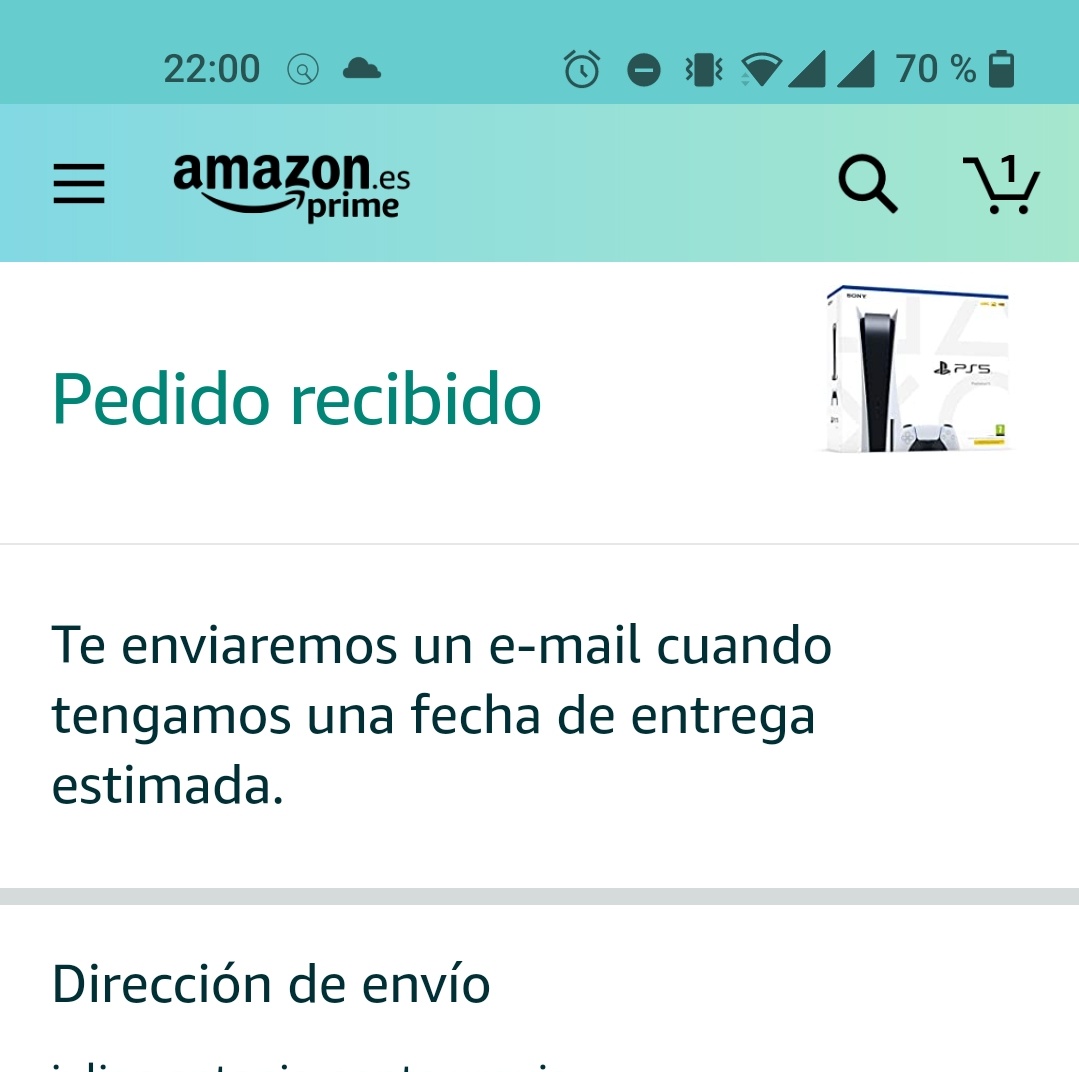The height and width of the screenshot is (1072, 1079).
Task: Go to the Amazon.es home logo
Action: pyautogui.click(x=291, y=185)
